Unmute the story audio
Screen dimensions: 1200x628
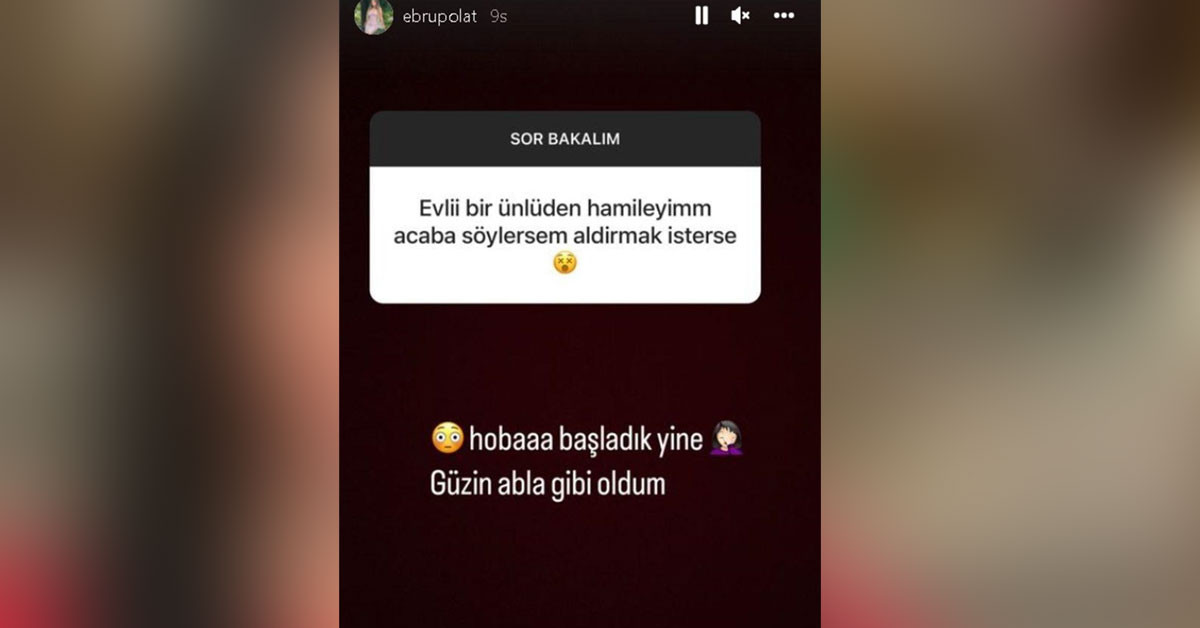(740, 16)
